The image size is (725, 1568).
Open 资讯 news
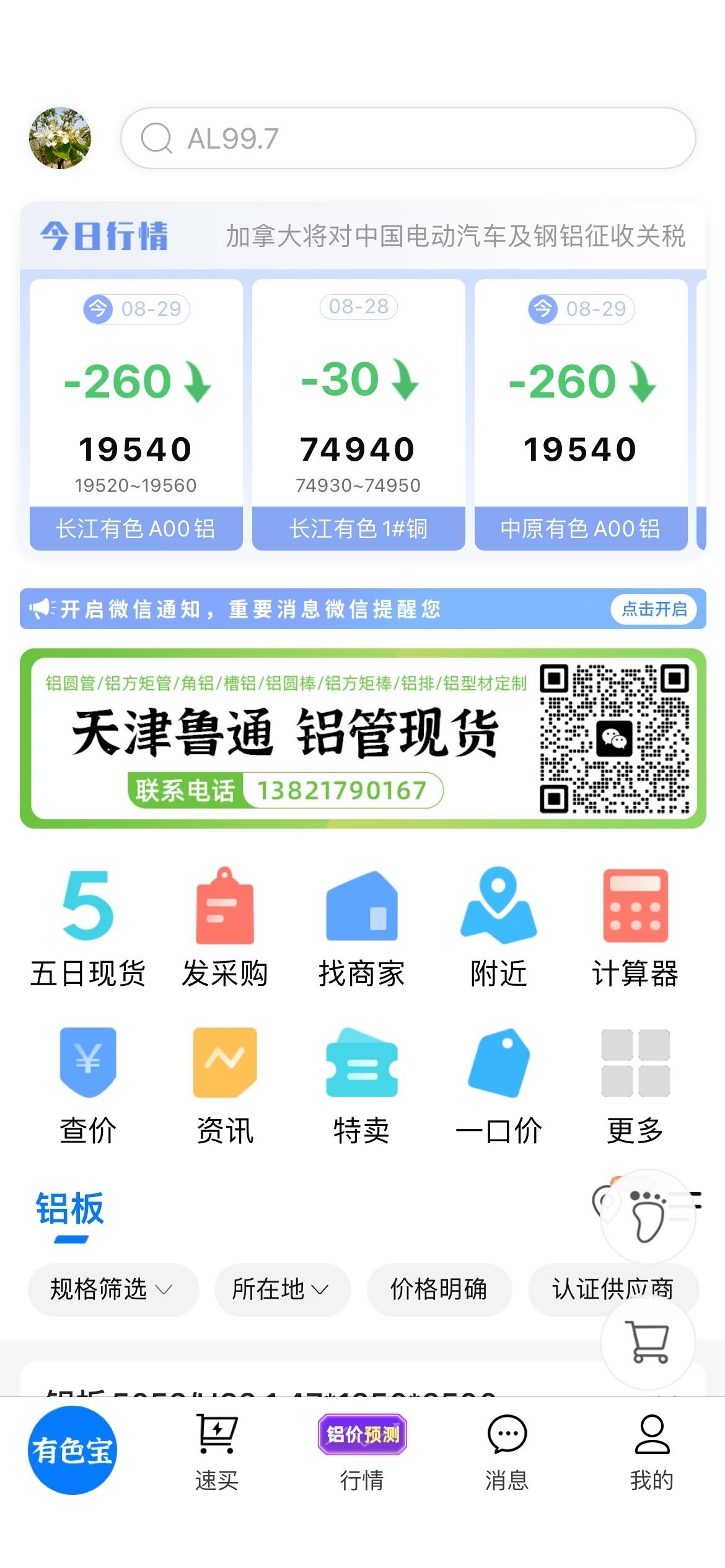[224, 1086]
